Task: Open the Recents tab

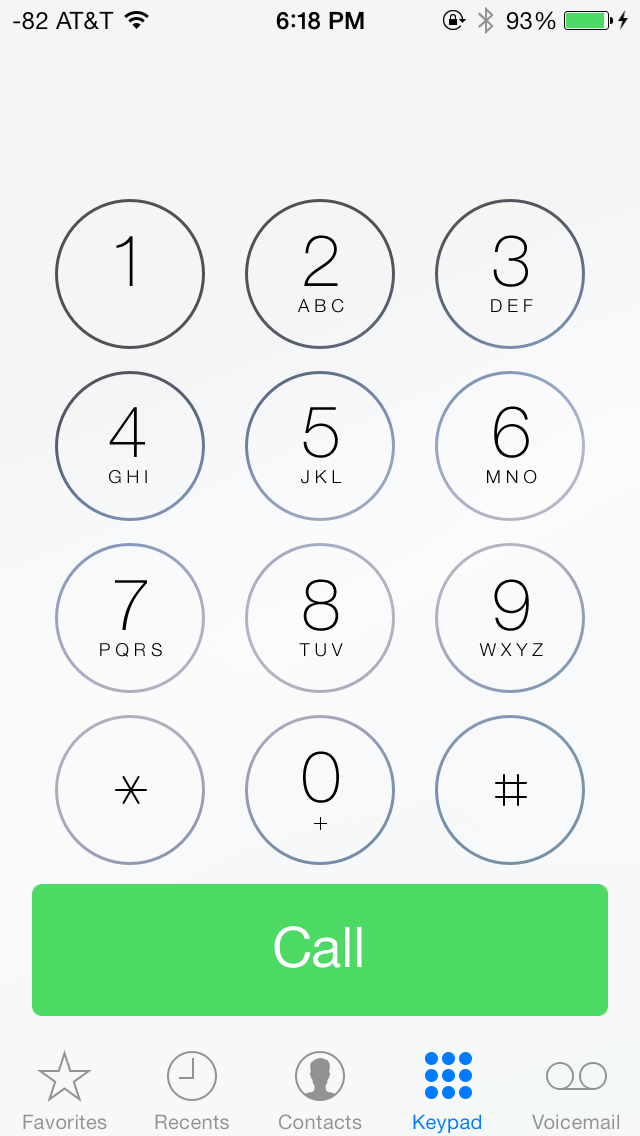Action: pyautogui.click(x=192, y=1091)
